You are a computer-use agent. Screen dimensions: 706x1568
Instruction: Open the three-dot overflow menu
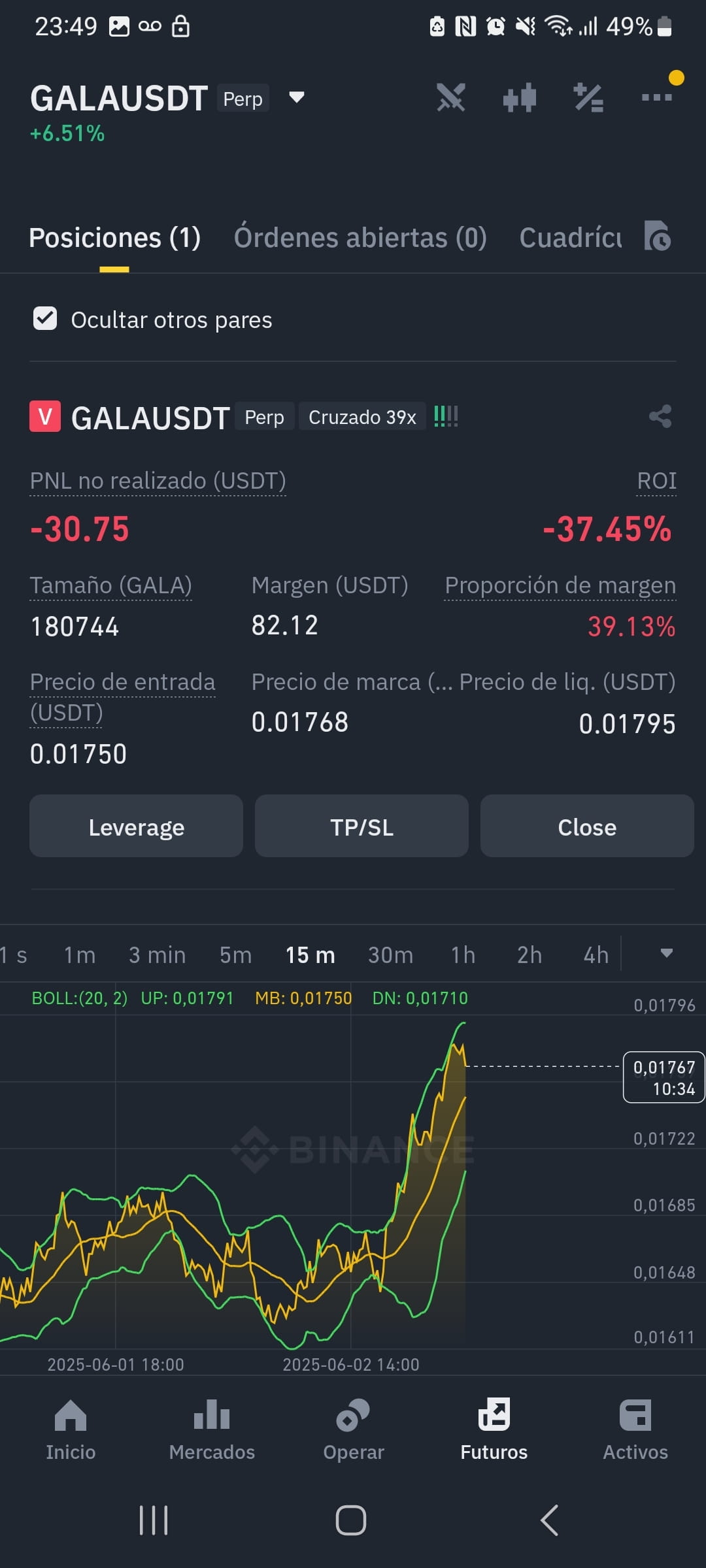click(657, 97)
